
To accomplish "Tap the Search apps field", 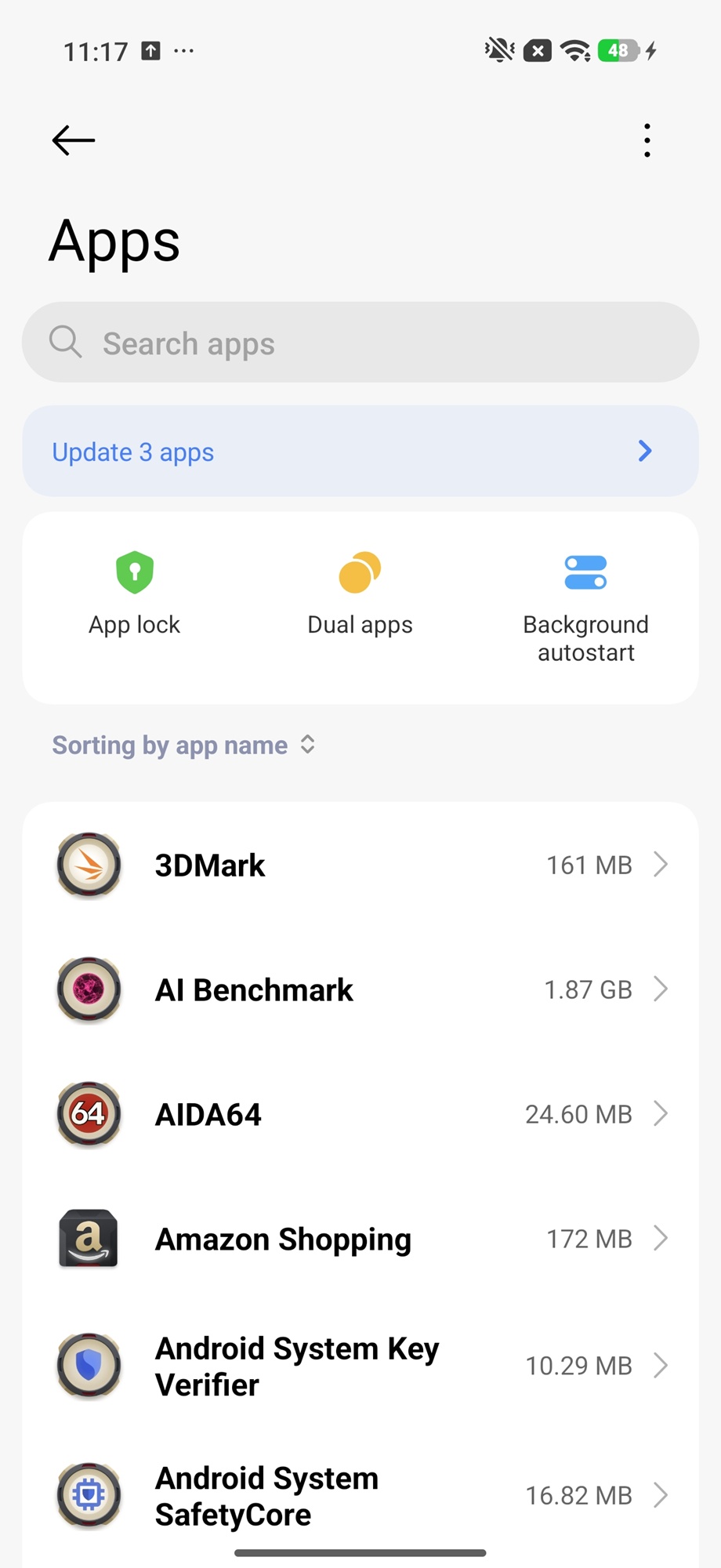I will click(x=360, y=343).
